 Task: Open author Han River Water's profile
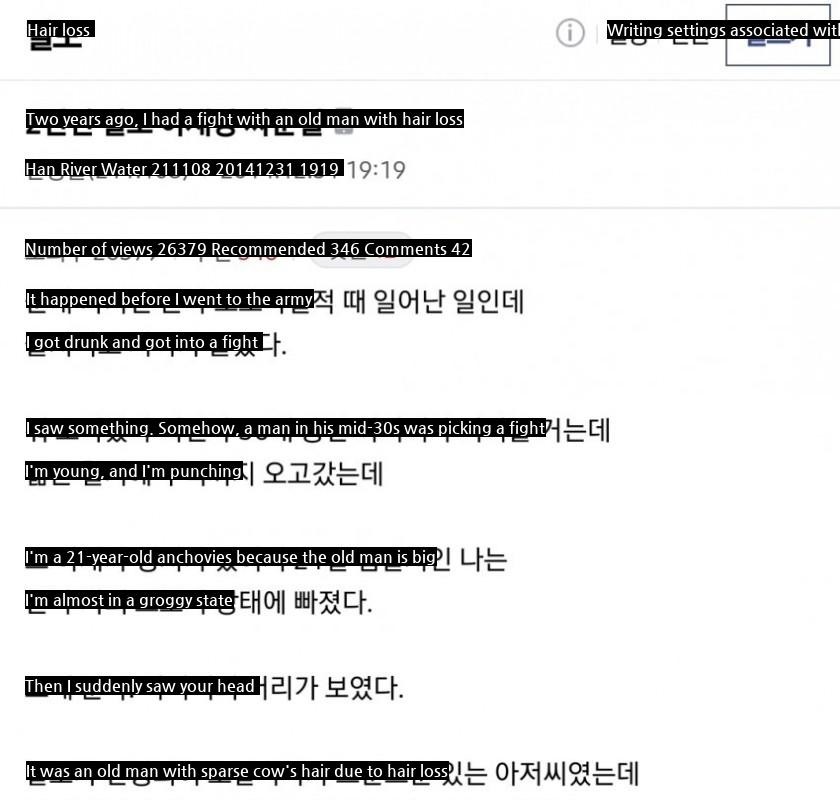[x=85, y=170]
